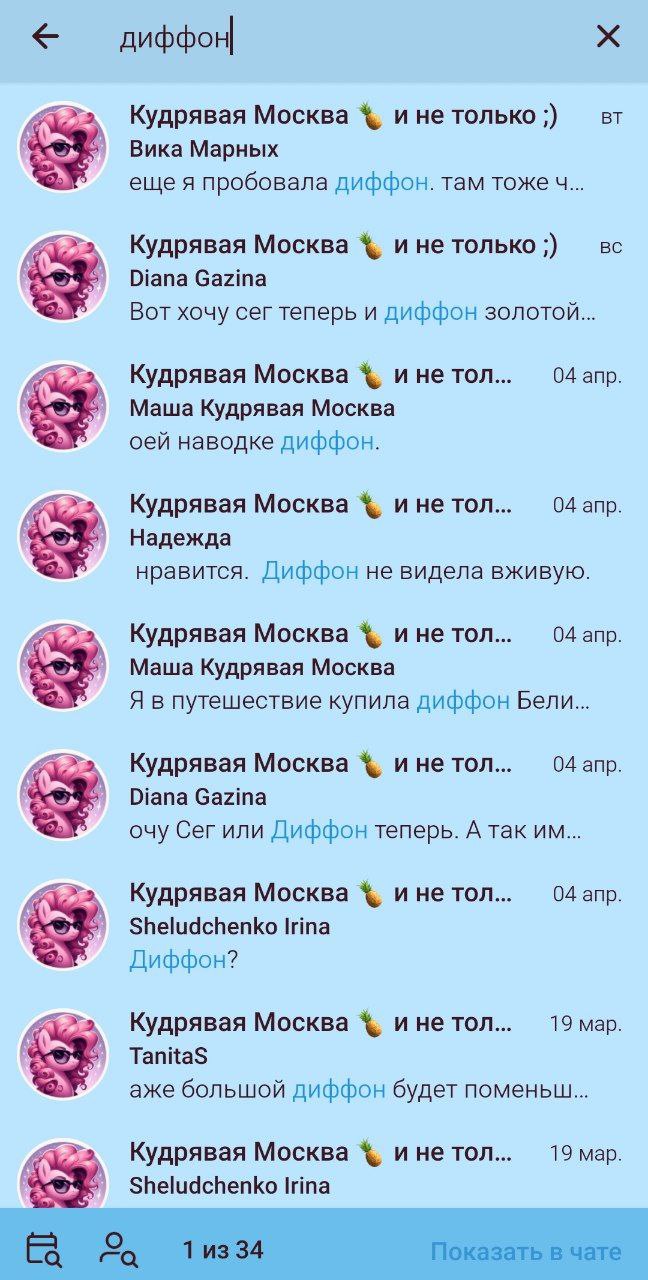Open the TanitaS message result
Viewport: 648px width, 1280px height.
click(324, 1055)
